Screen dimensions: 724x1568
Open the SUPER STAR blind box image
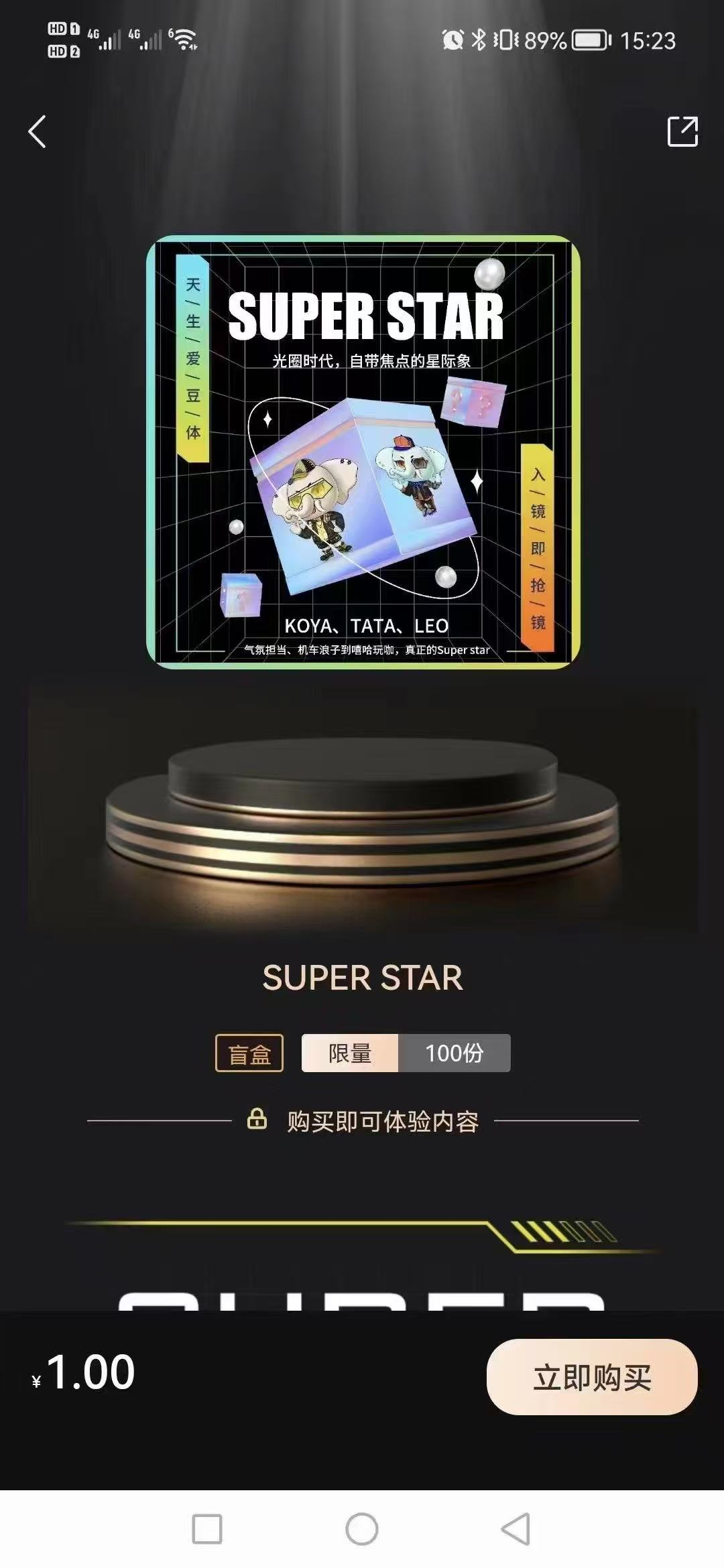[x=363, y=452]
